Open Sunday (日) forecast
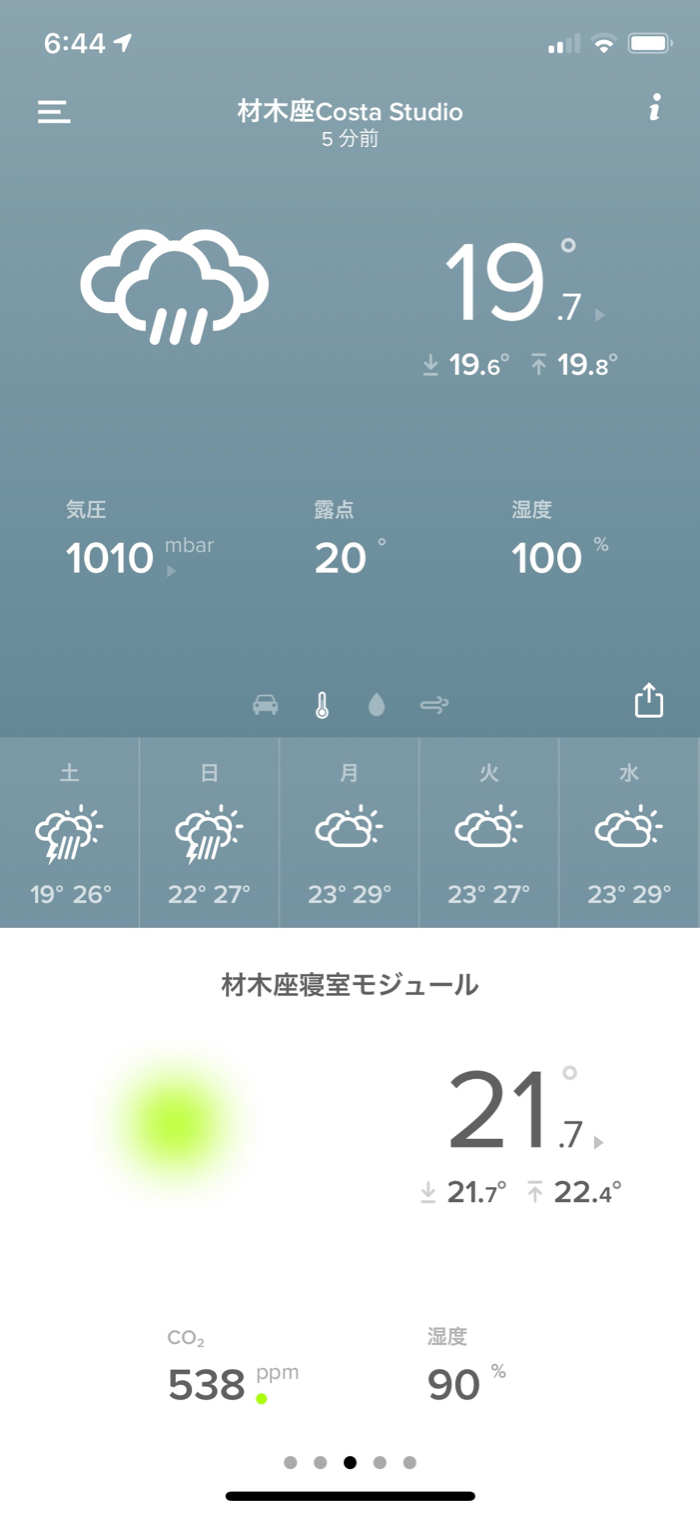The height and width of the screenshot is (1516, 700). [209, 832]
